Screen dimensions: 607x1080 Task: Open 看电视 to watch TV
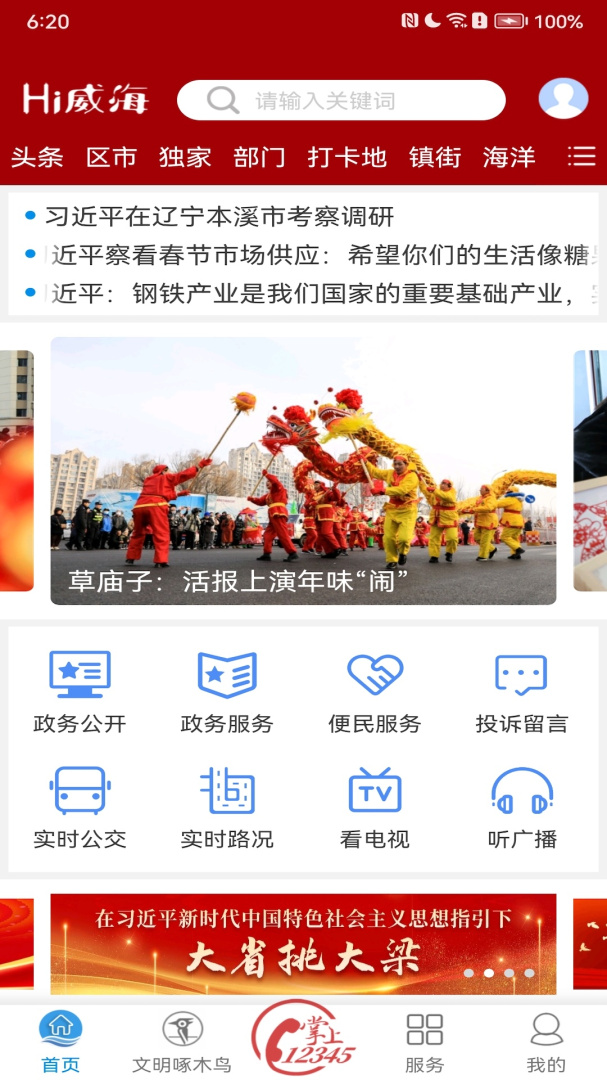(x=375, y=807)
